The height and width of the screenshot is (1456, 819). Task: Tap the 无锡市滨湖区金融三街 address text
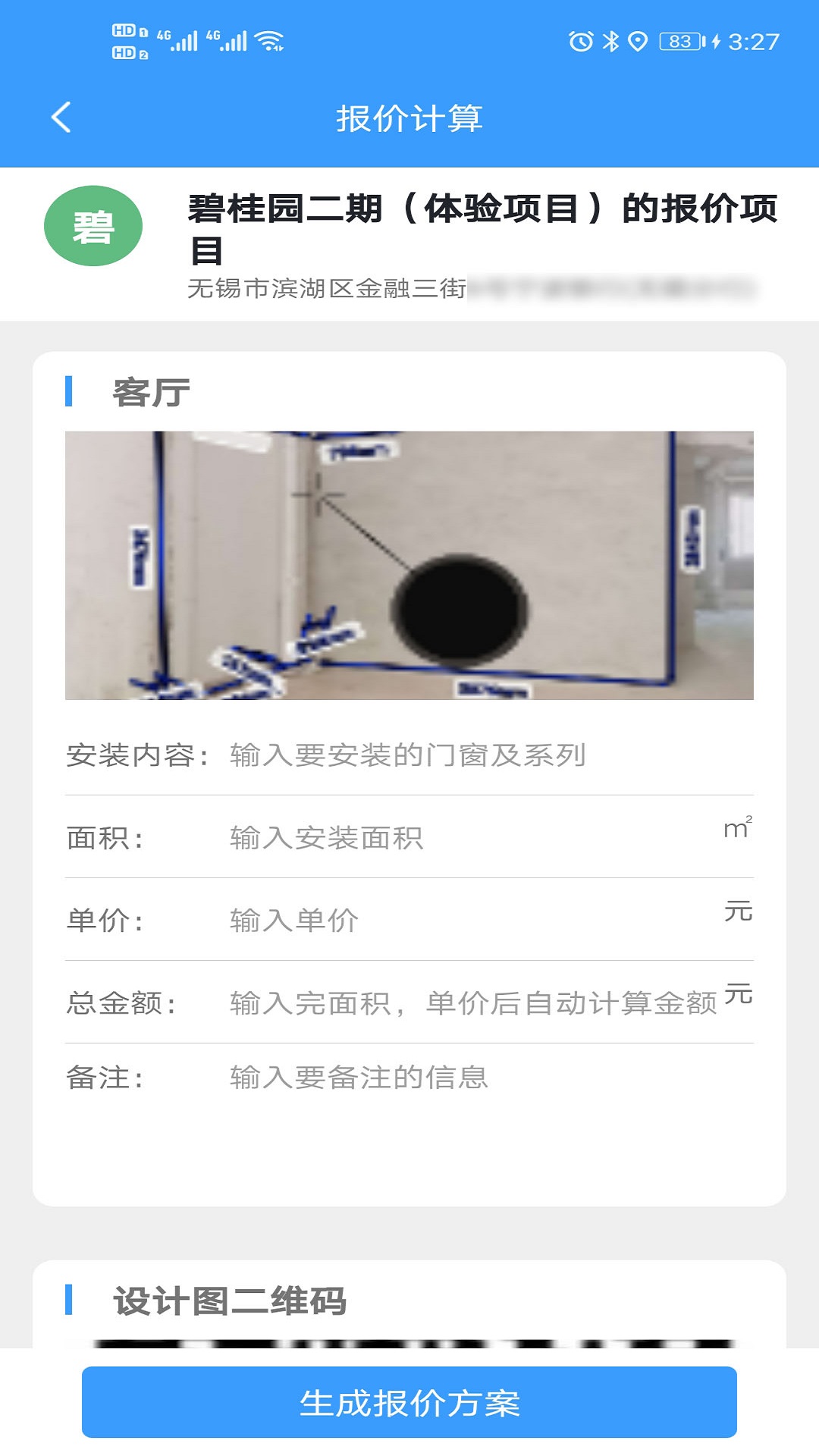pyautogui.click(x=328, y=288)
